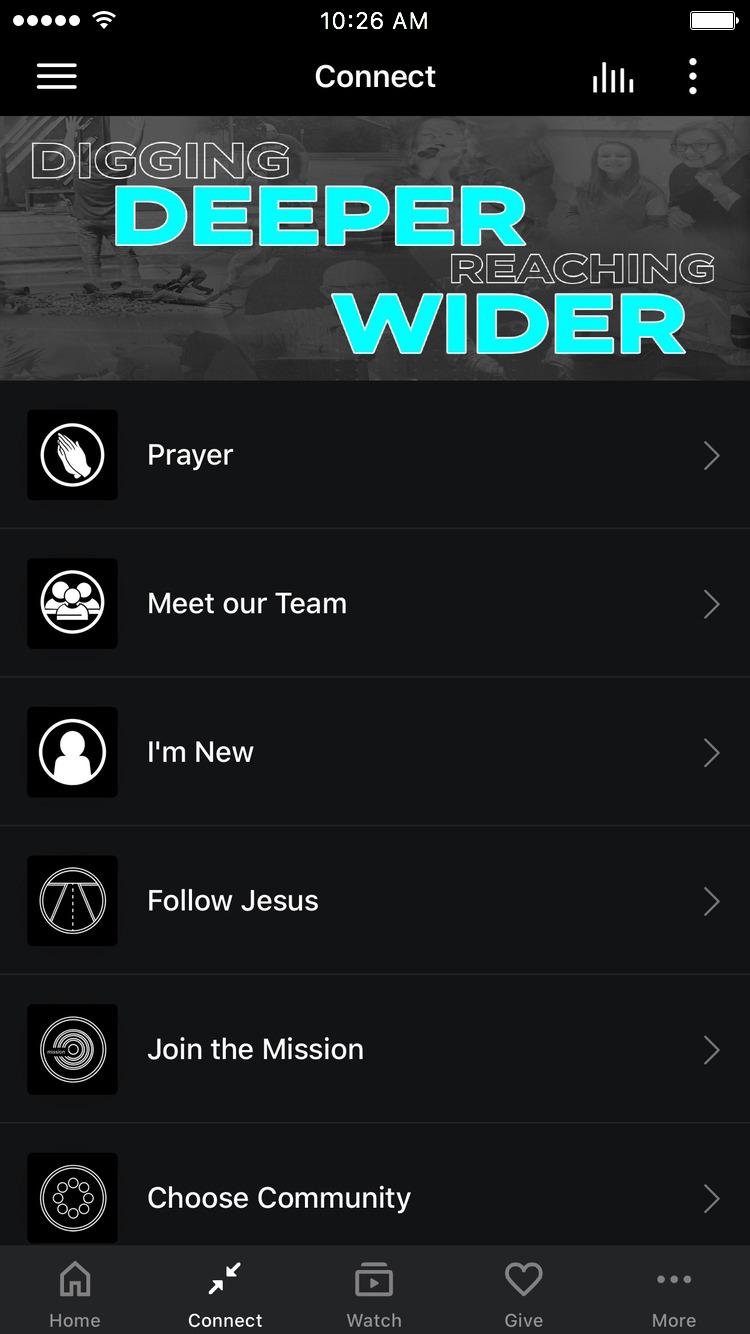Go to the Give tab

[523, 1293]
